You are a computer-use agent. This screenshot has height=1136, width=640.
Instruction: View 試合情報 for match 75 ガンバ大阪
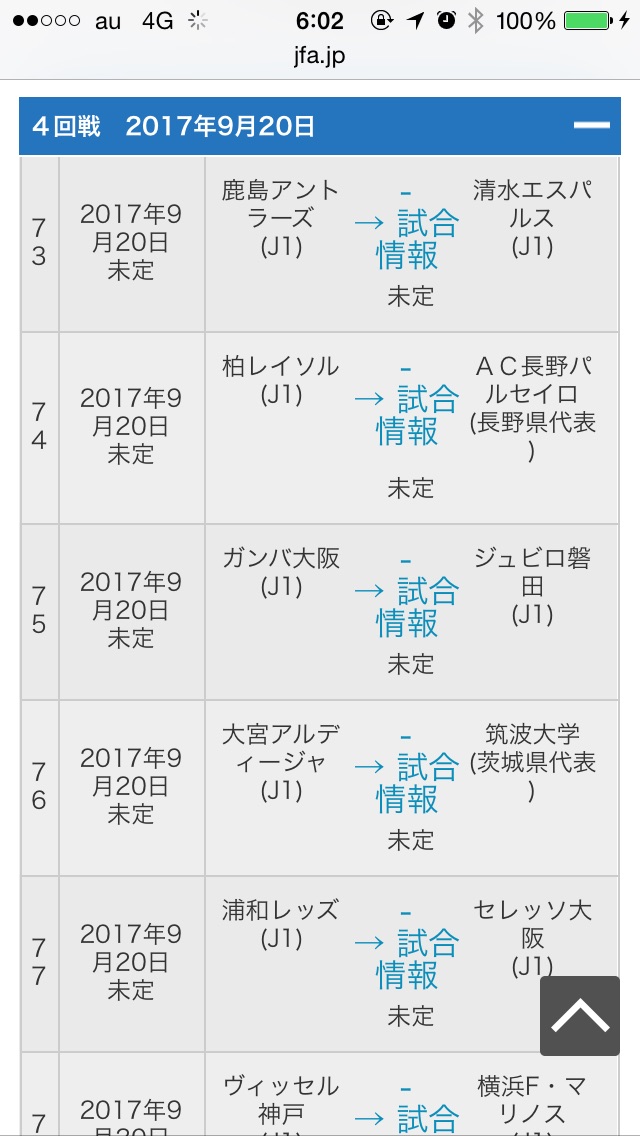tap(407, 606)
